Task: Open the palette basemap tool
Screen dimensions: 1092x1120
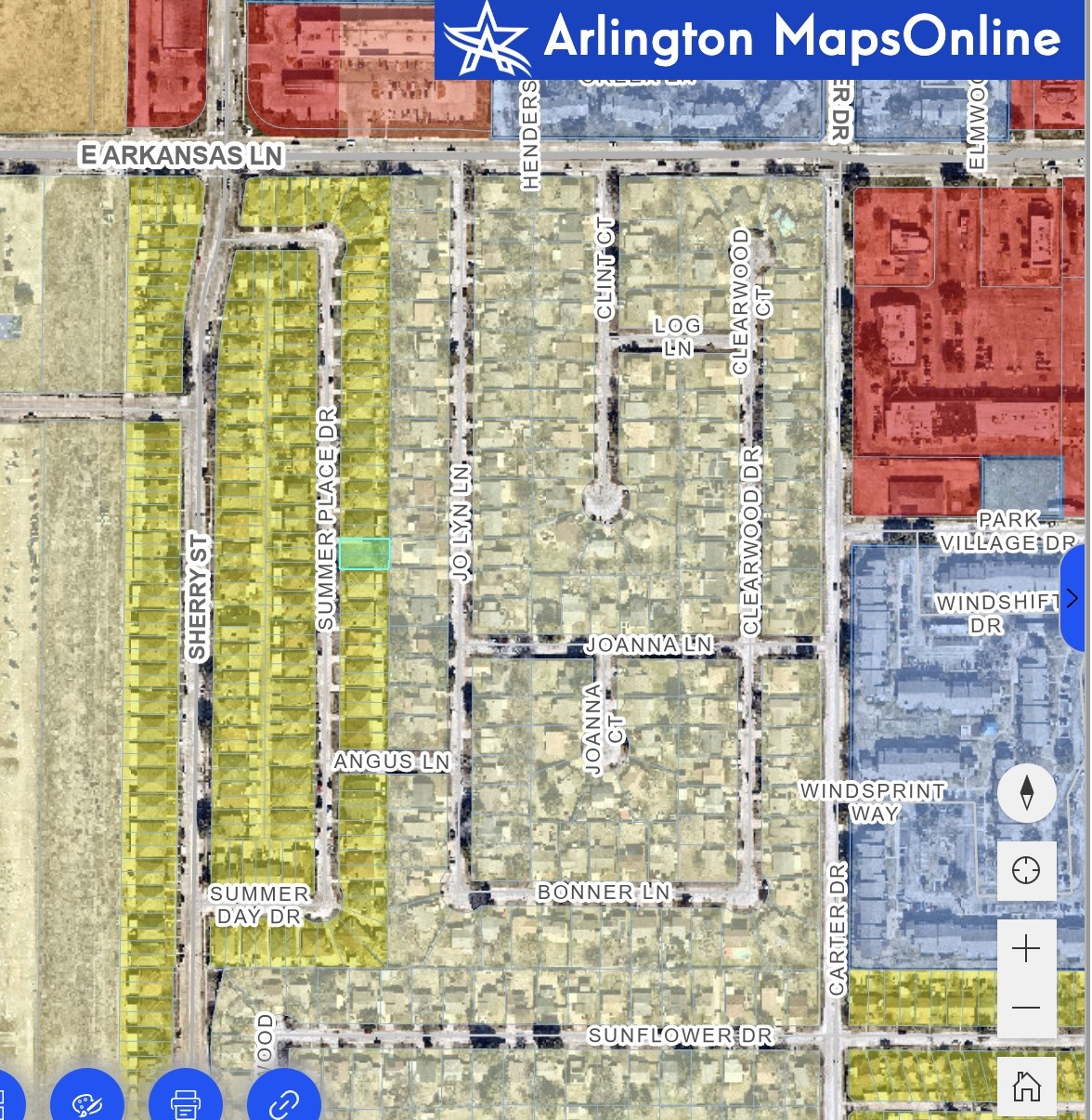Action: point(87,1102)
